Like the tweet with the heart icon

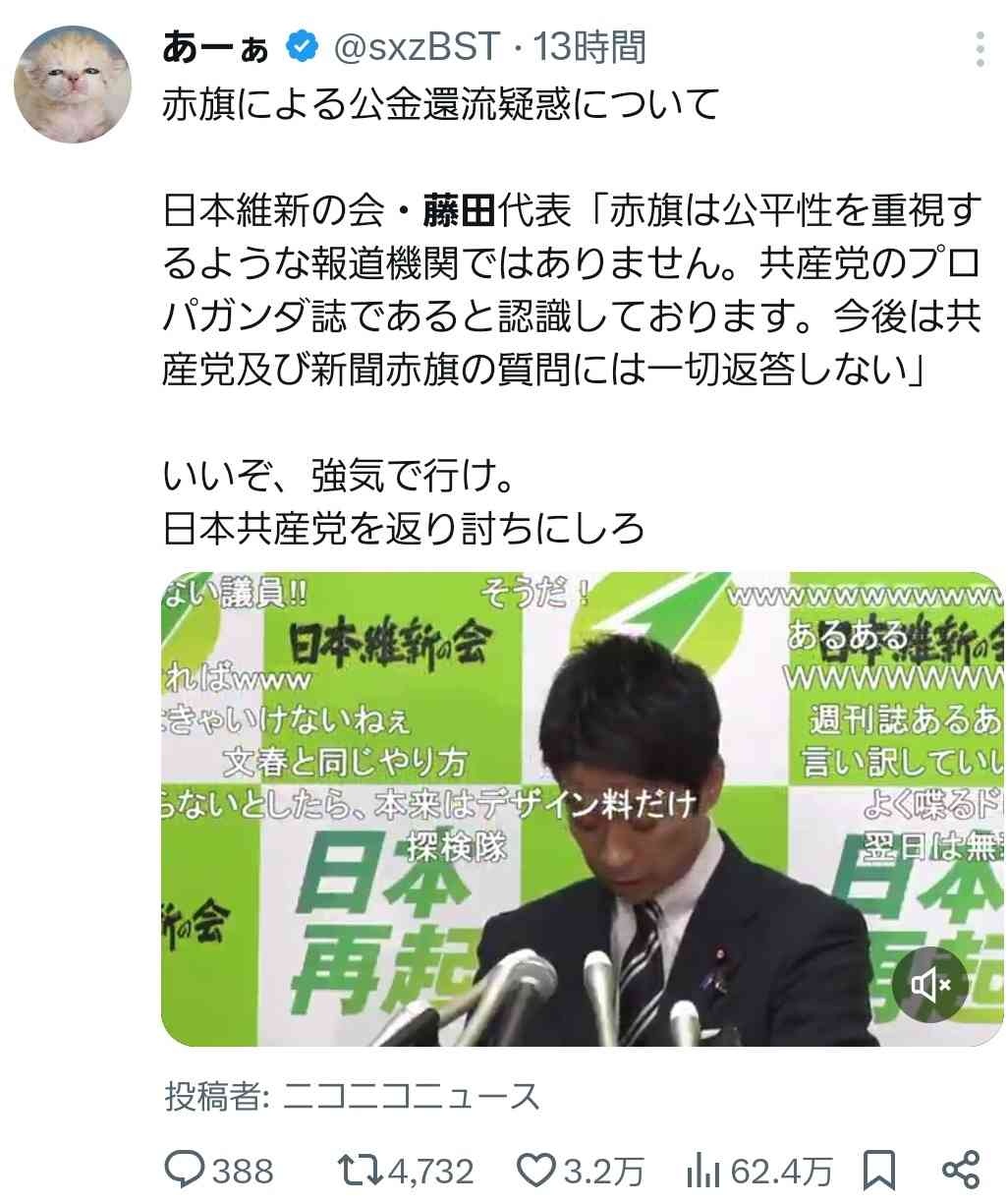tap(536, 1170)
